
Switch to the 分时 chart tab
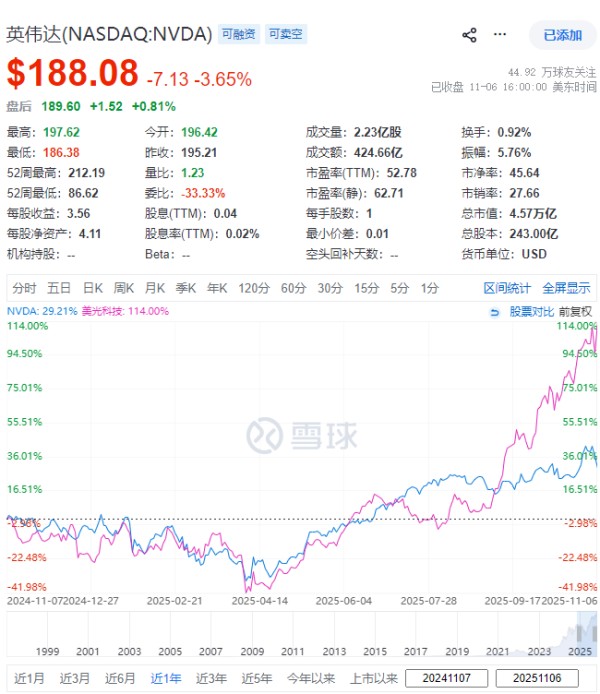tap(24, 288)
